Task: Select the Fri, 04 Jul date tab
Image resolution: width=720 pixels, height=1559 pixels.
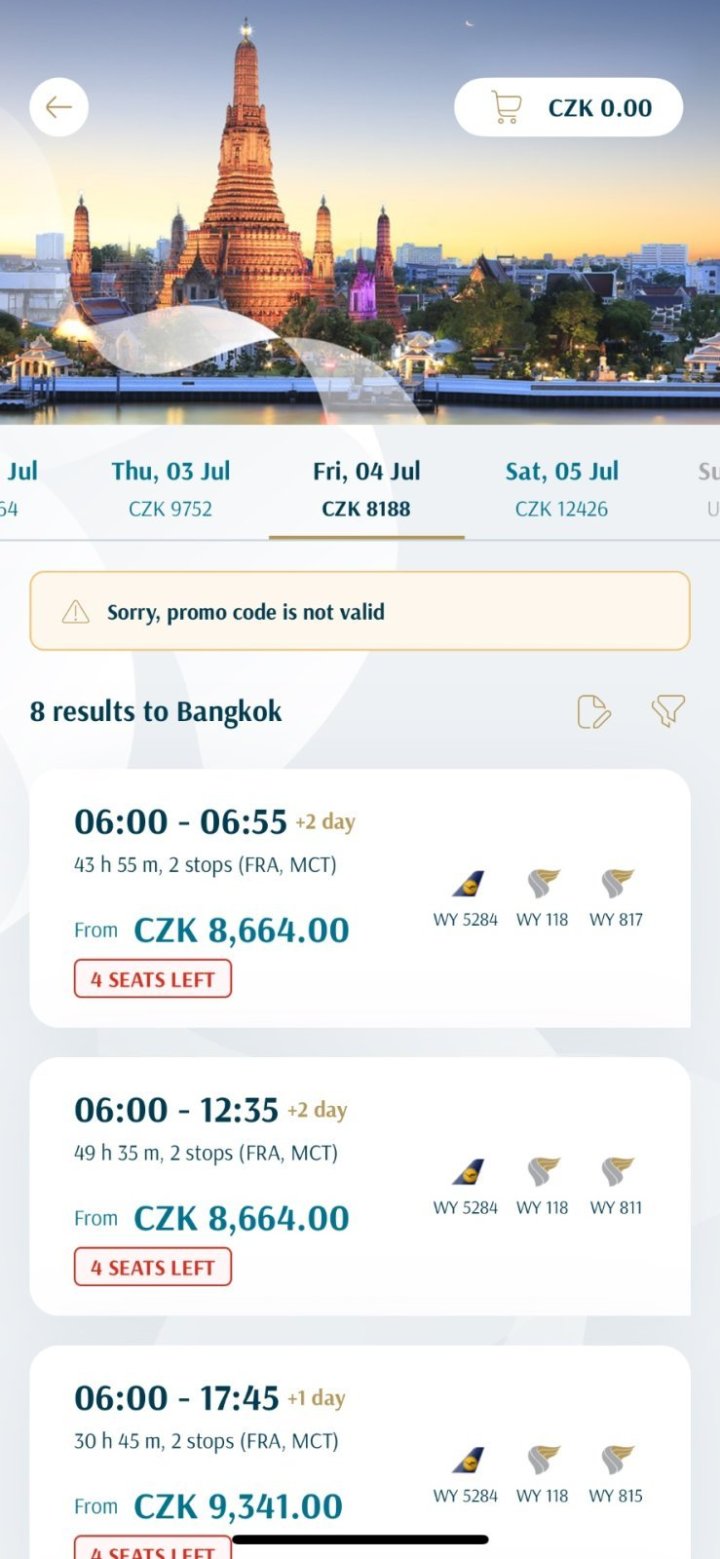Action: [x=366, y=489]
